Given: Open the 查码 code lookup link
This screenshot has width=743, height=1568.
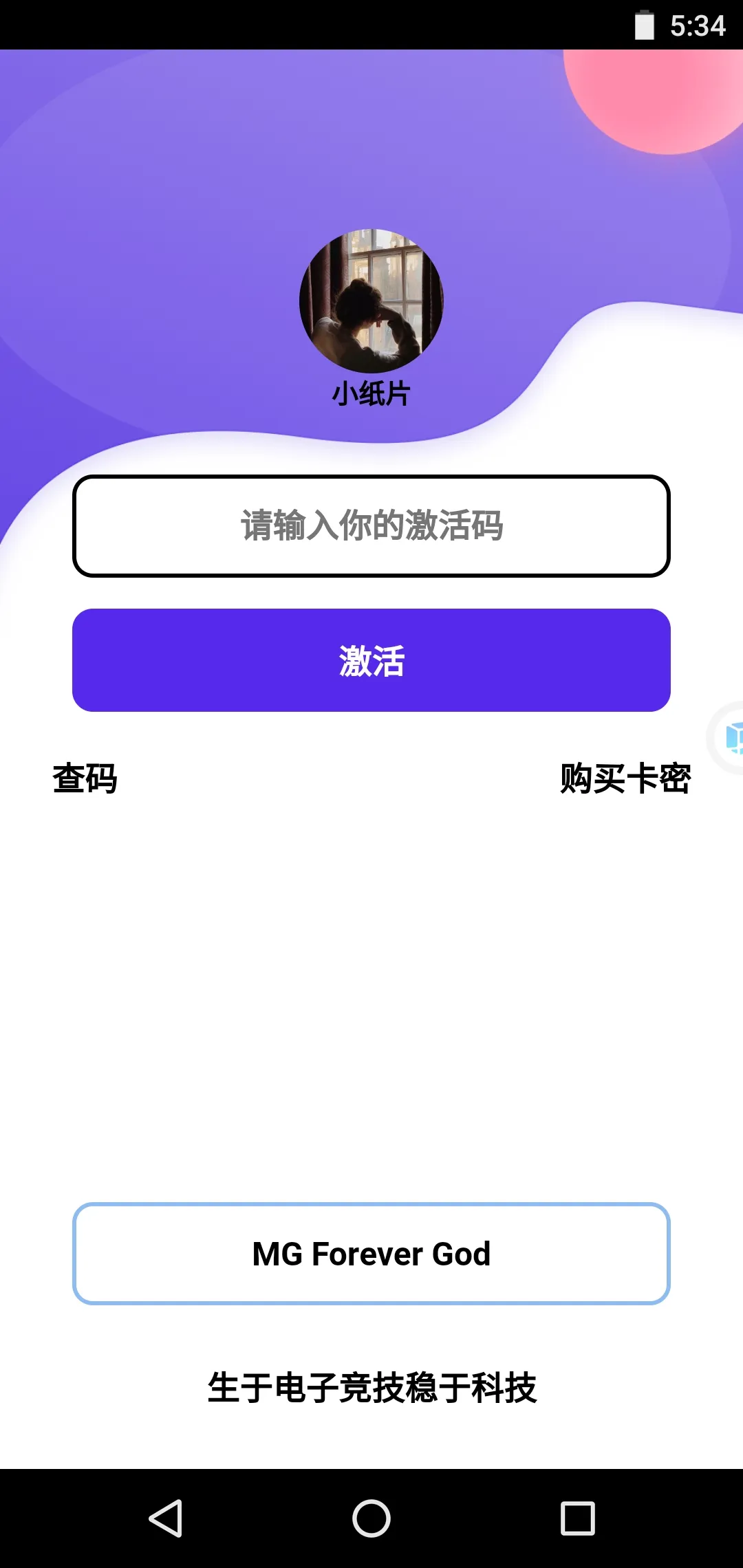Looking at the screenshot, I should click(85, 780).
